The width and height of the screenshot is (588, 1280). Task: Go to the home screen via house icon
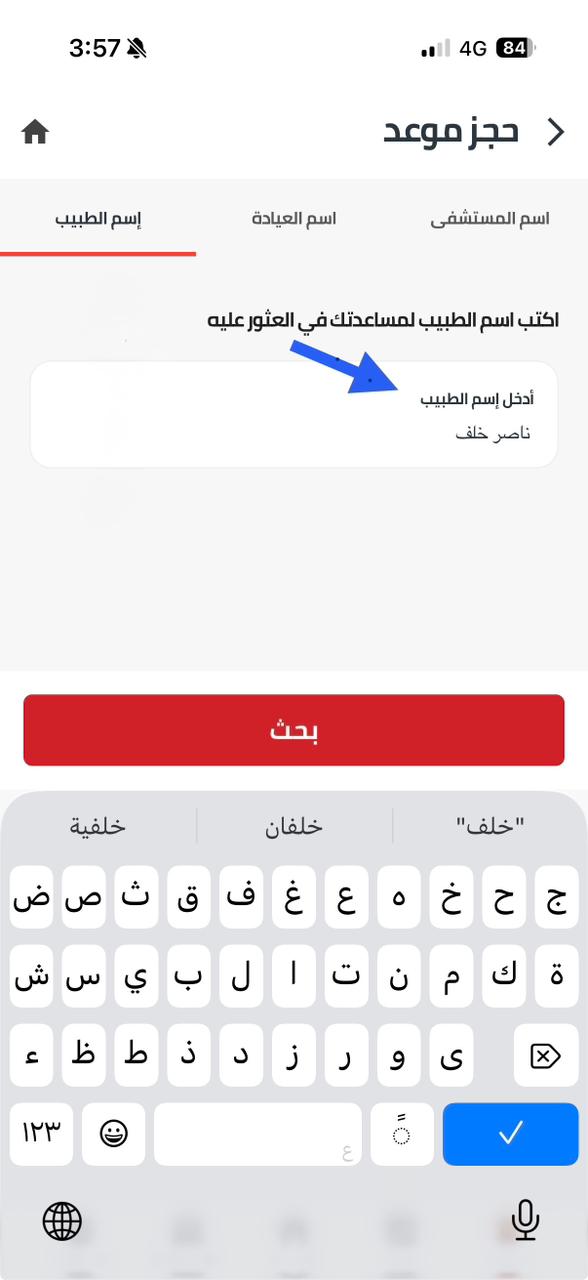(35, 132)
